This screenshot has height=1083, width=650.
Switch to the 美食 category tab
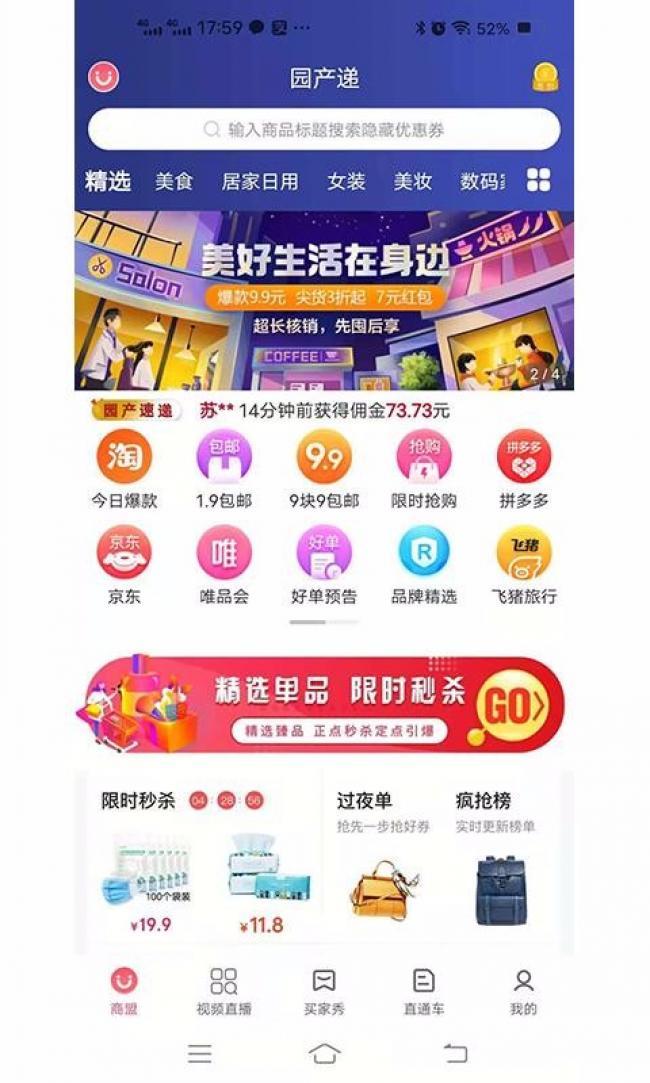tap(174, 182)
